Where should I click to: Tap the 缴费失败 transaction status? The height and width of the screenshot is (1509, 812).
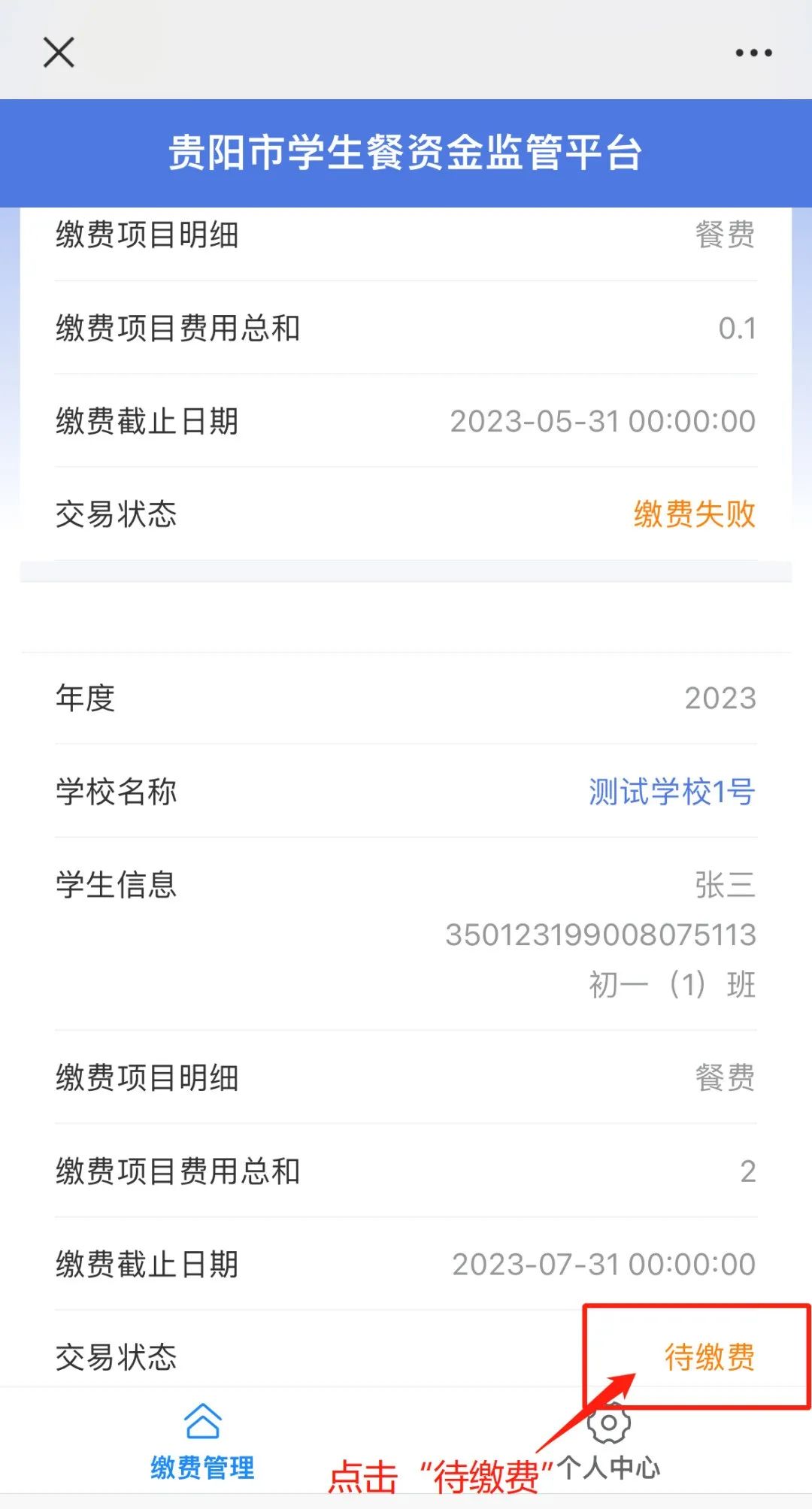click(x=694, y=514)
